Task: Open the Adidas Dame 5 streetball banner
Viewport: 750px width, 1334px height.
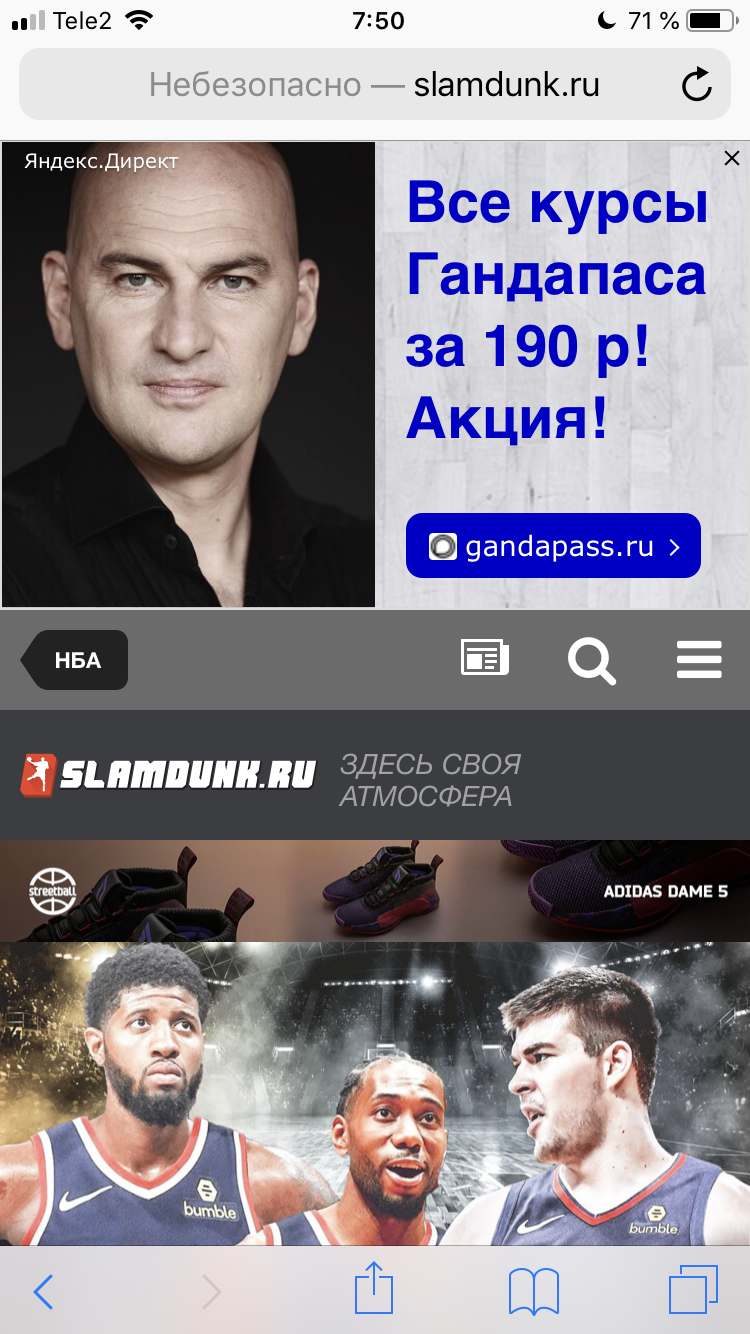Action: tap(375, 890)
